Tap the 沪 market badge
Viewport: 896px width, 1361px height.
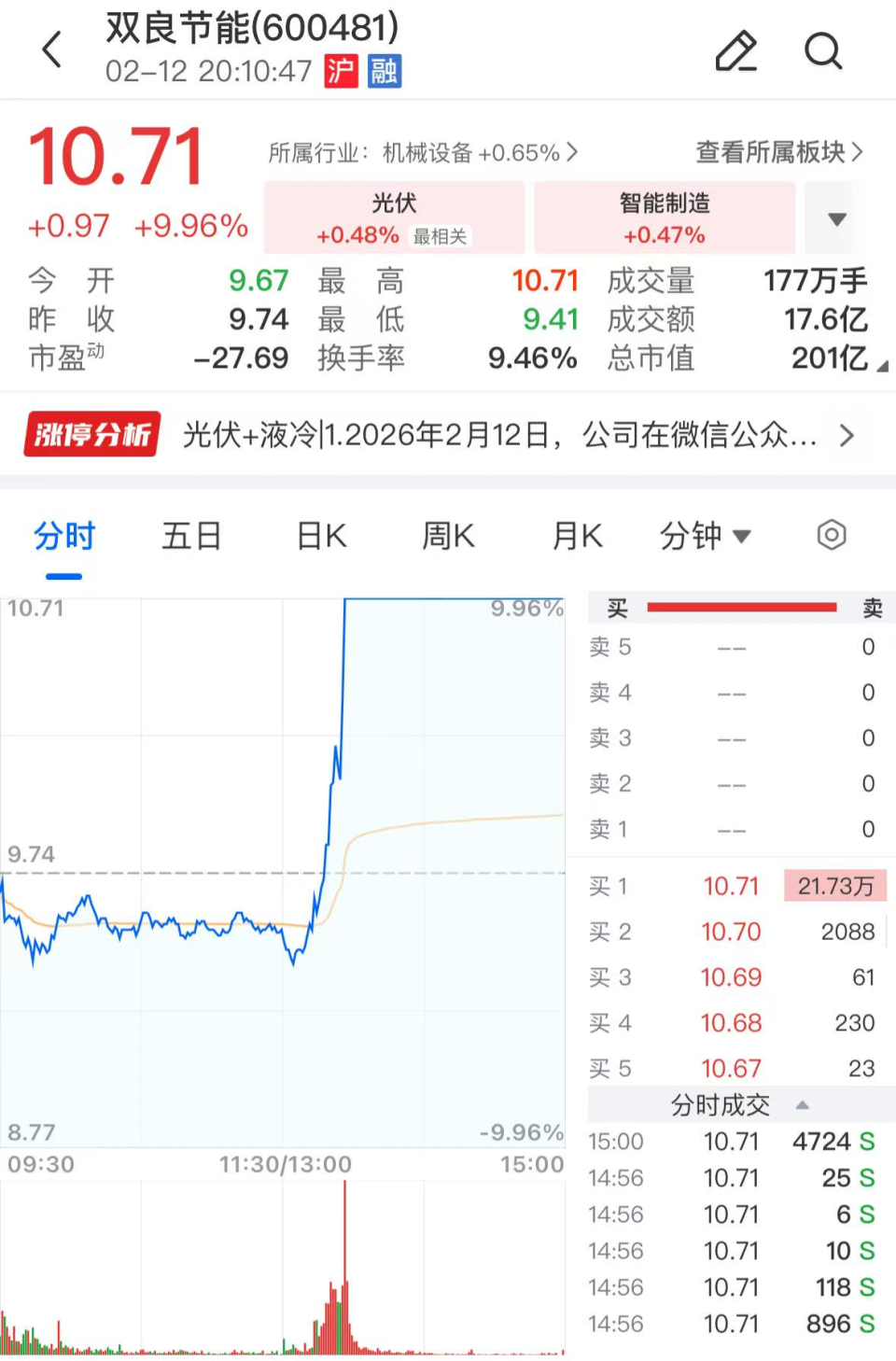(340, 71)
